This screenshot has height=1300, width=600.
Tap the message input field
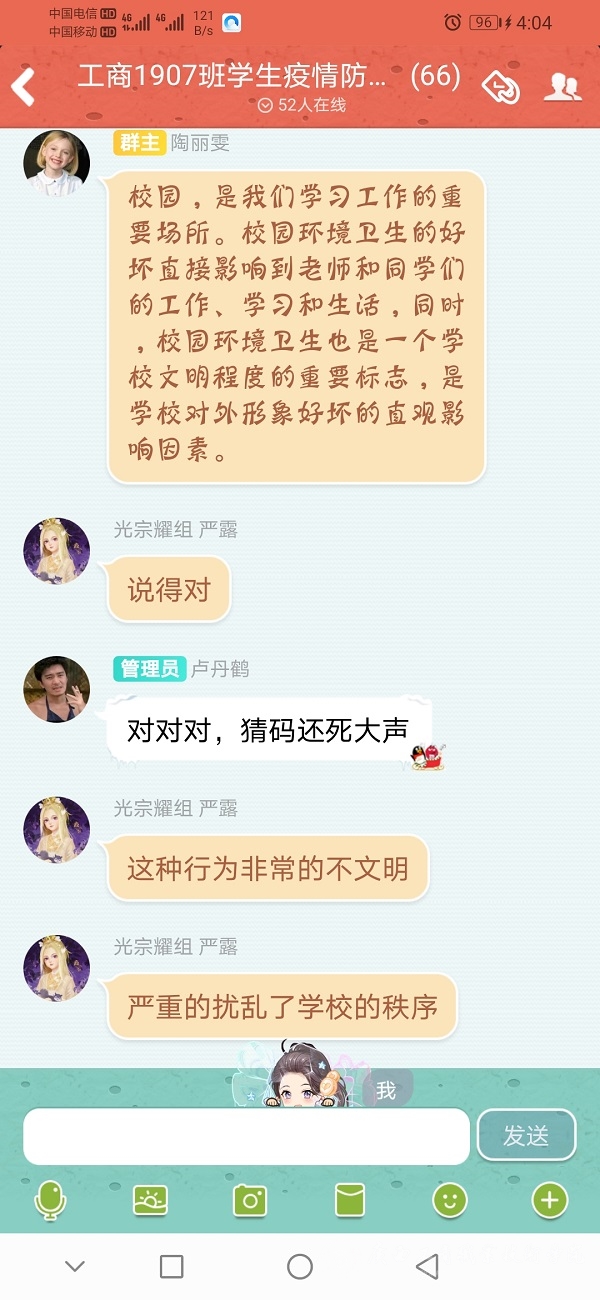[x=246, y=1136]
